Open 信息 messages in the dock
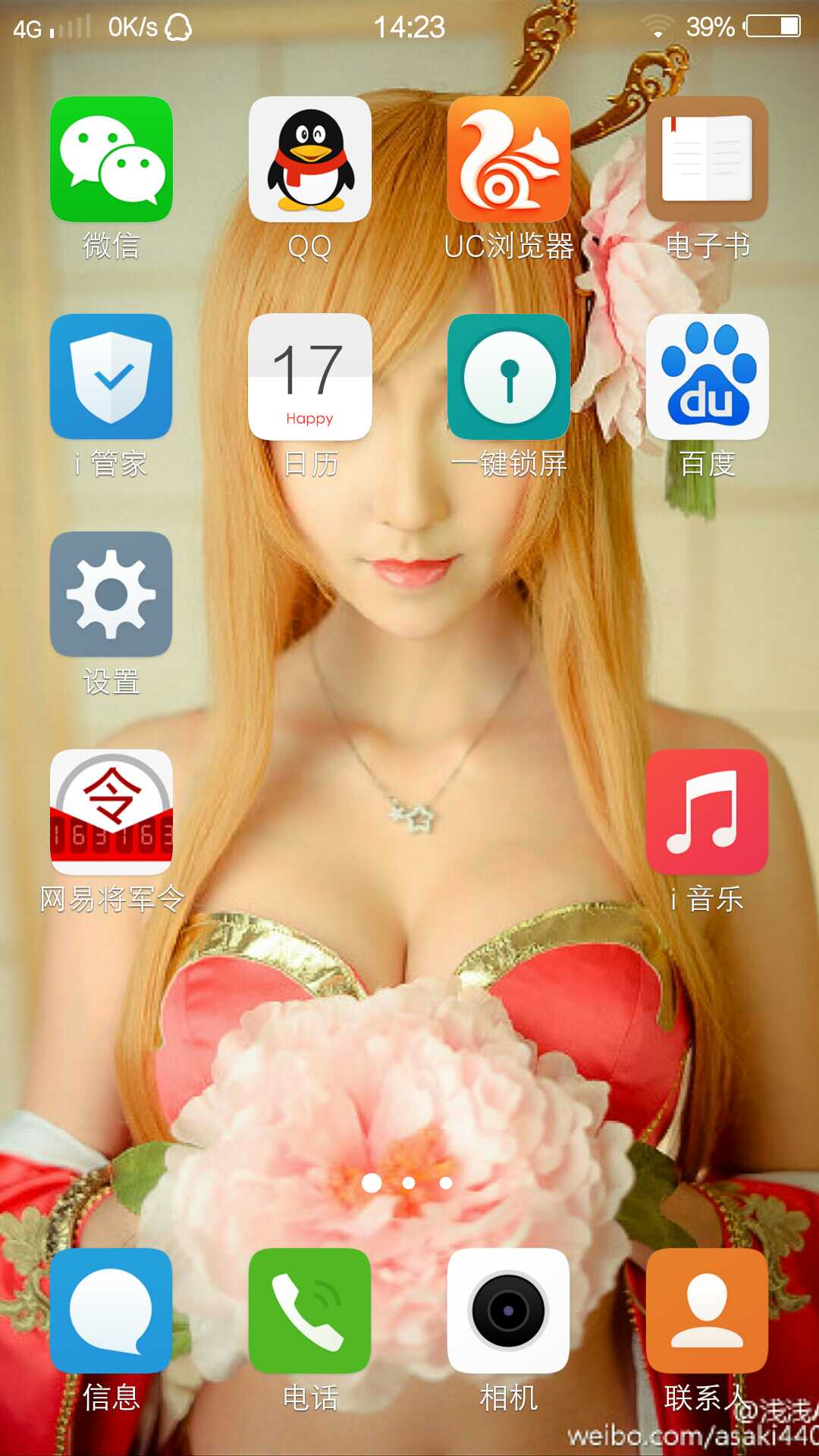The height and width of the screenshot is (1456, 819). click(111, 1310)
